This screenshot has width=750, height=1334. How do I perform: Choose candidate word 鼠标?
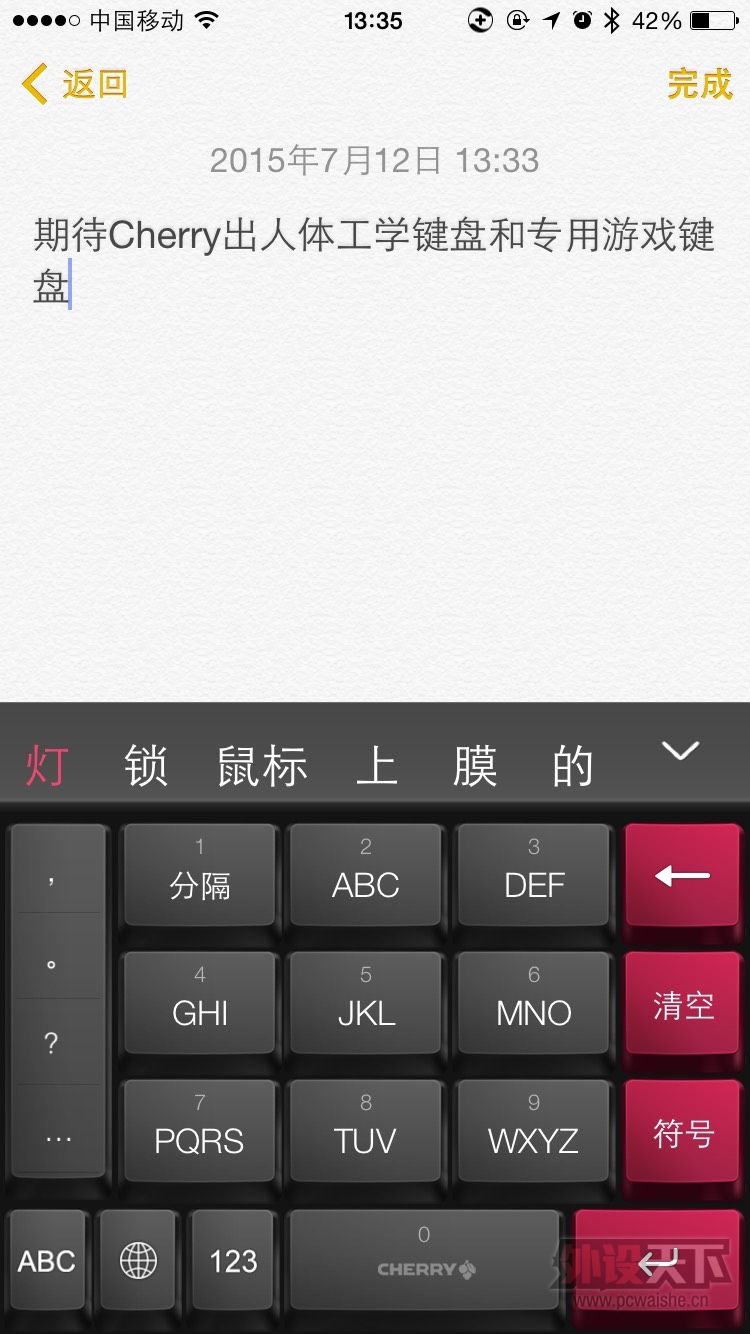(x=262, y=767)
